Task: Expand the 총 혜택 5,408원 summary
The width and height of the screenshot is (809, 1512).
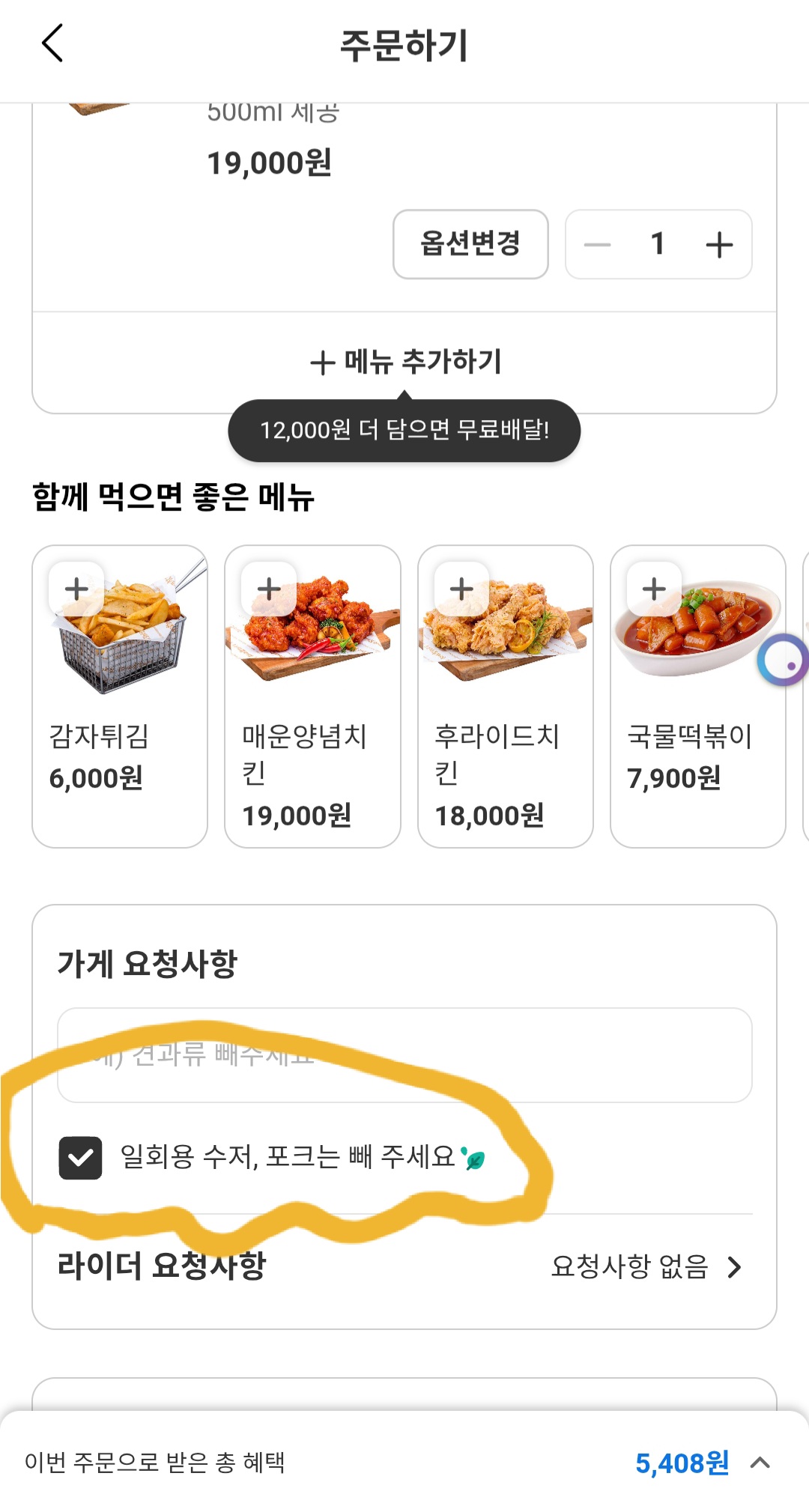Action: tap(760, 1463)
